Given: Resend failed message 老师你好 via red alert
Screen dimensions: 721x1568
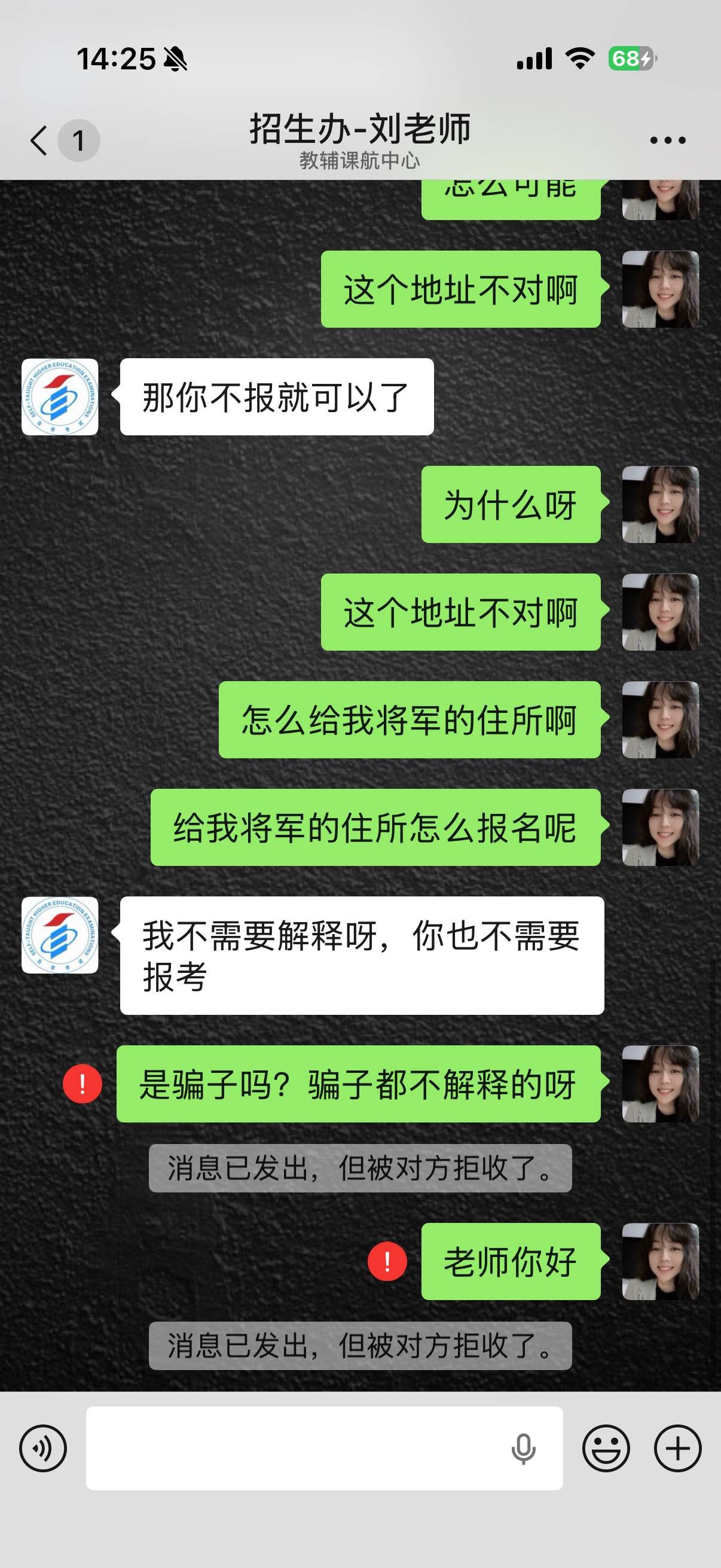Looking at the screenshot, I should 387,1262.
